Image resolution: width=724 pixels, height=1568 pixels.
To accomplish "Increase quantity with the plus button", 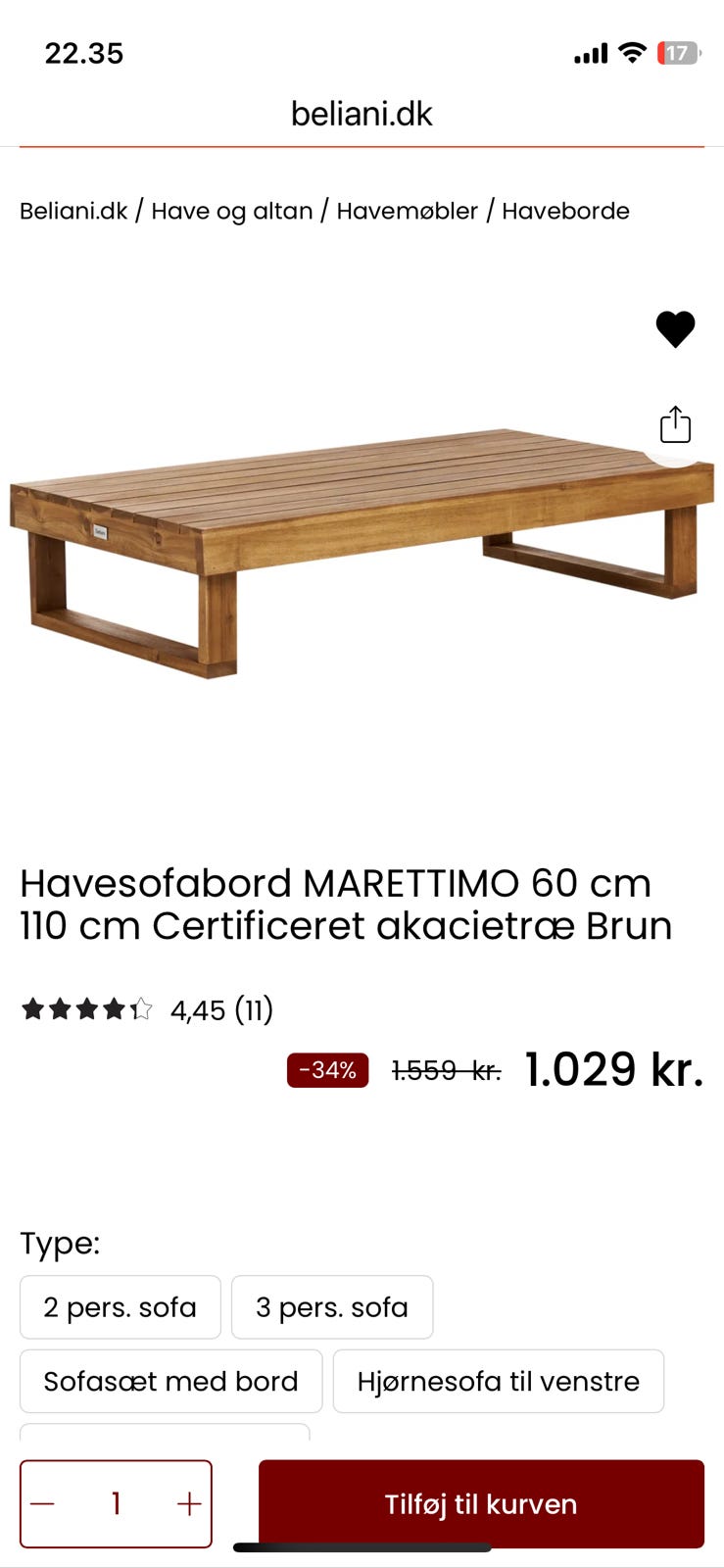I will tap(189, 1503).
